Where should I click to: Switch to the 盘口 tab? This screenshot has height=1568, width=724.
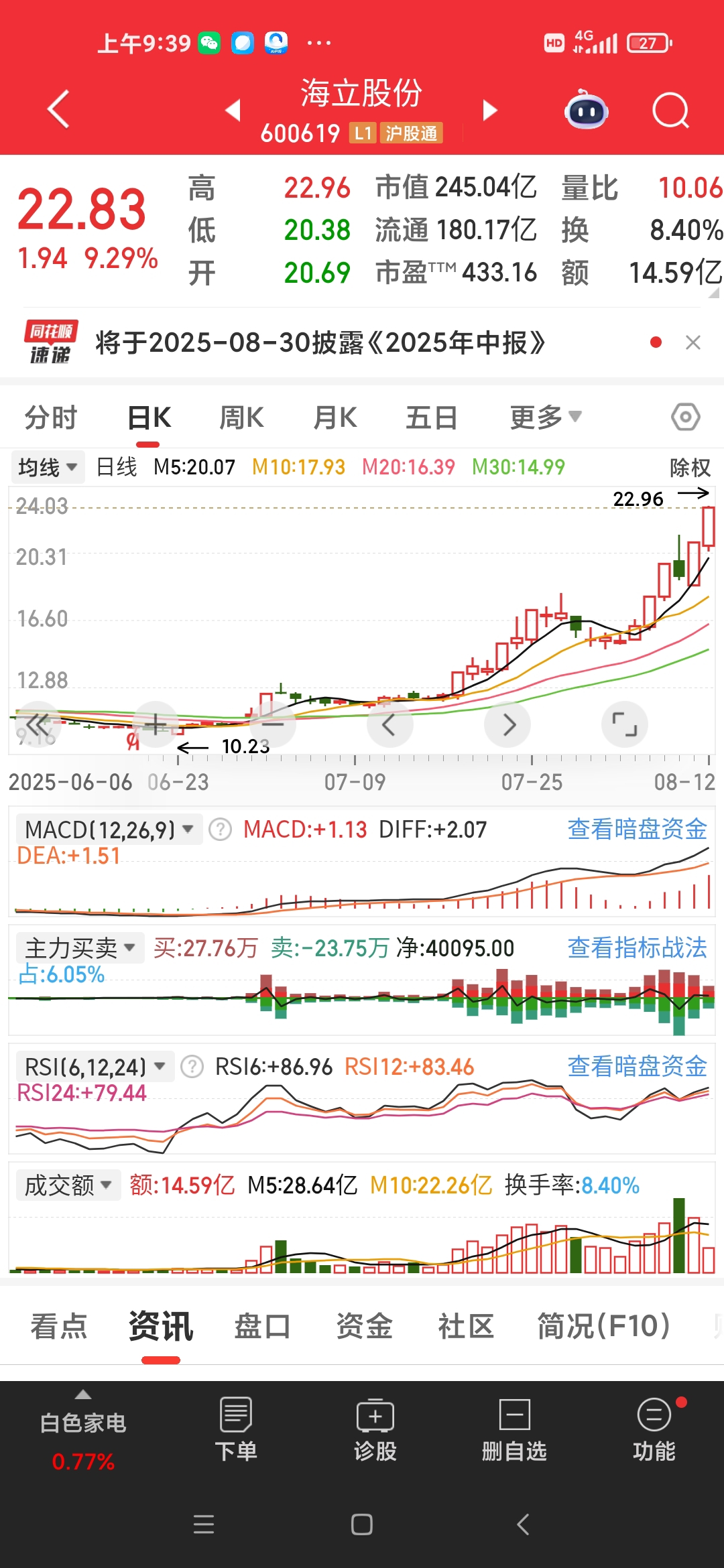(x=262, y=1327)
